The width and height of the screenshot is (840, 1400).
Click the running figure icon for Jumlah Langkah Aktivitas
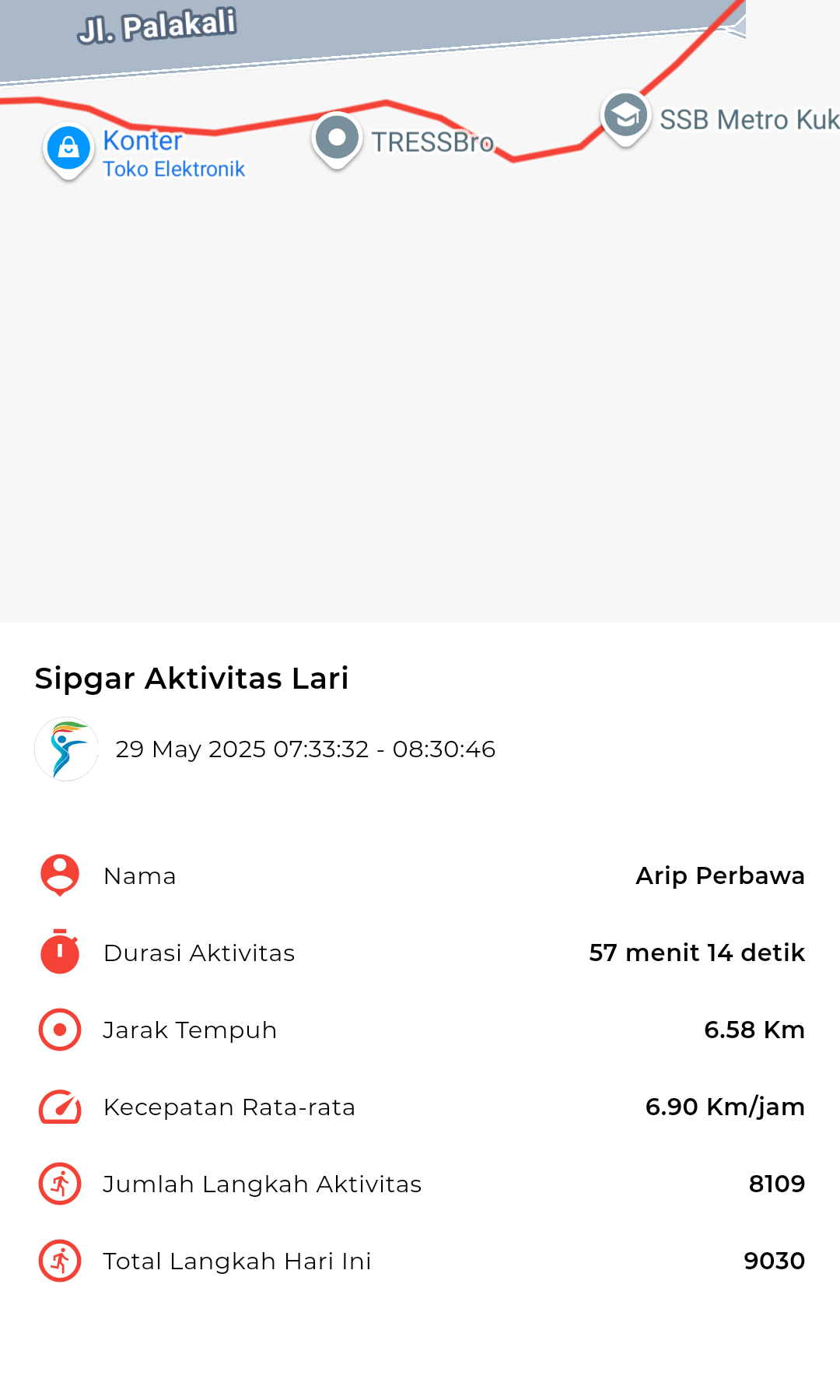click(58, 1184)
